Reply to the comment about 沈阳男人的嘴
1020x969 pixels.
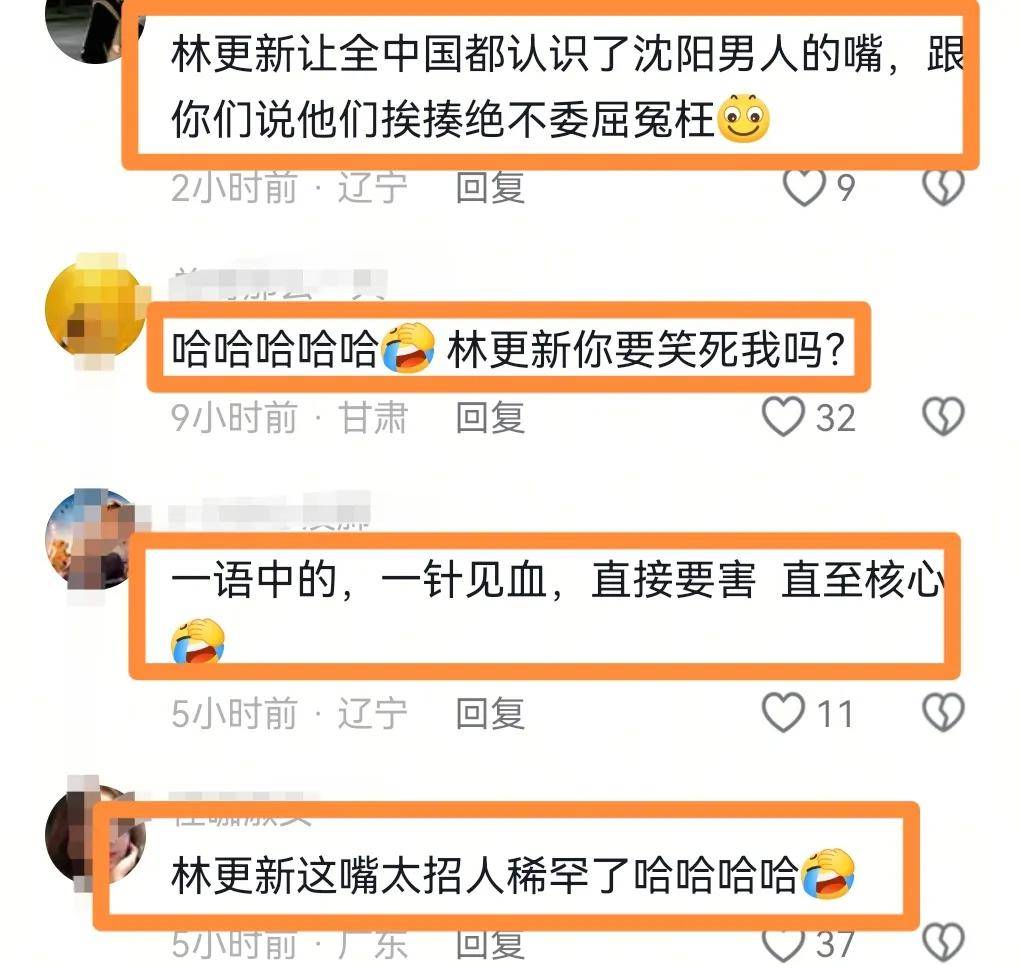pos(490,187)
